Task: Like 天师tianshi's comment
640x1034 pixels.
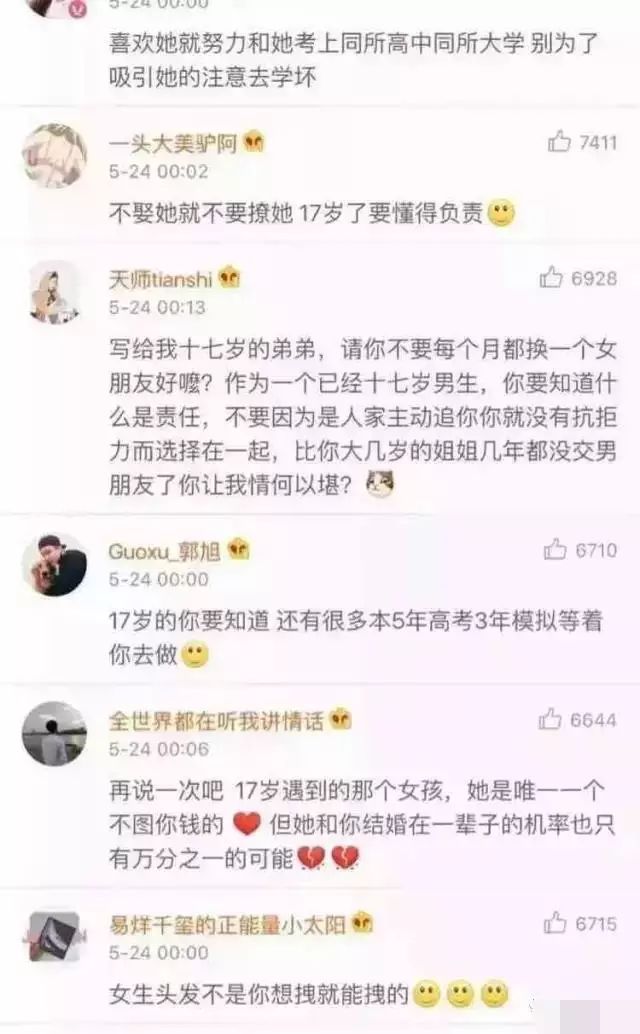Action: pyautogui.click(x=552, y=278)
